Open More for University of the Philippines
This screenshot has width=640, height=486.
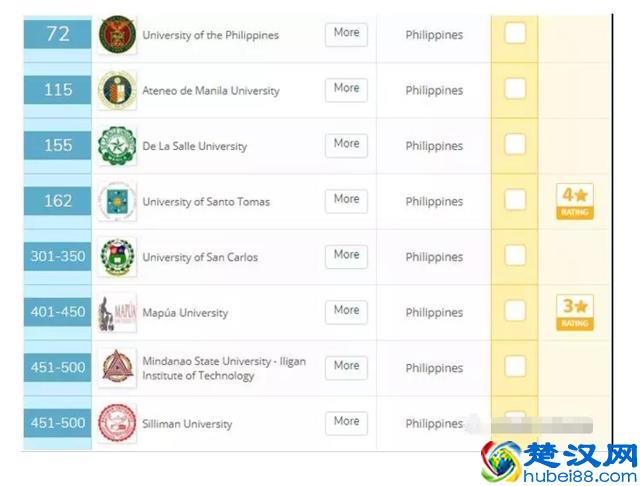pos(346,34)
